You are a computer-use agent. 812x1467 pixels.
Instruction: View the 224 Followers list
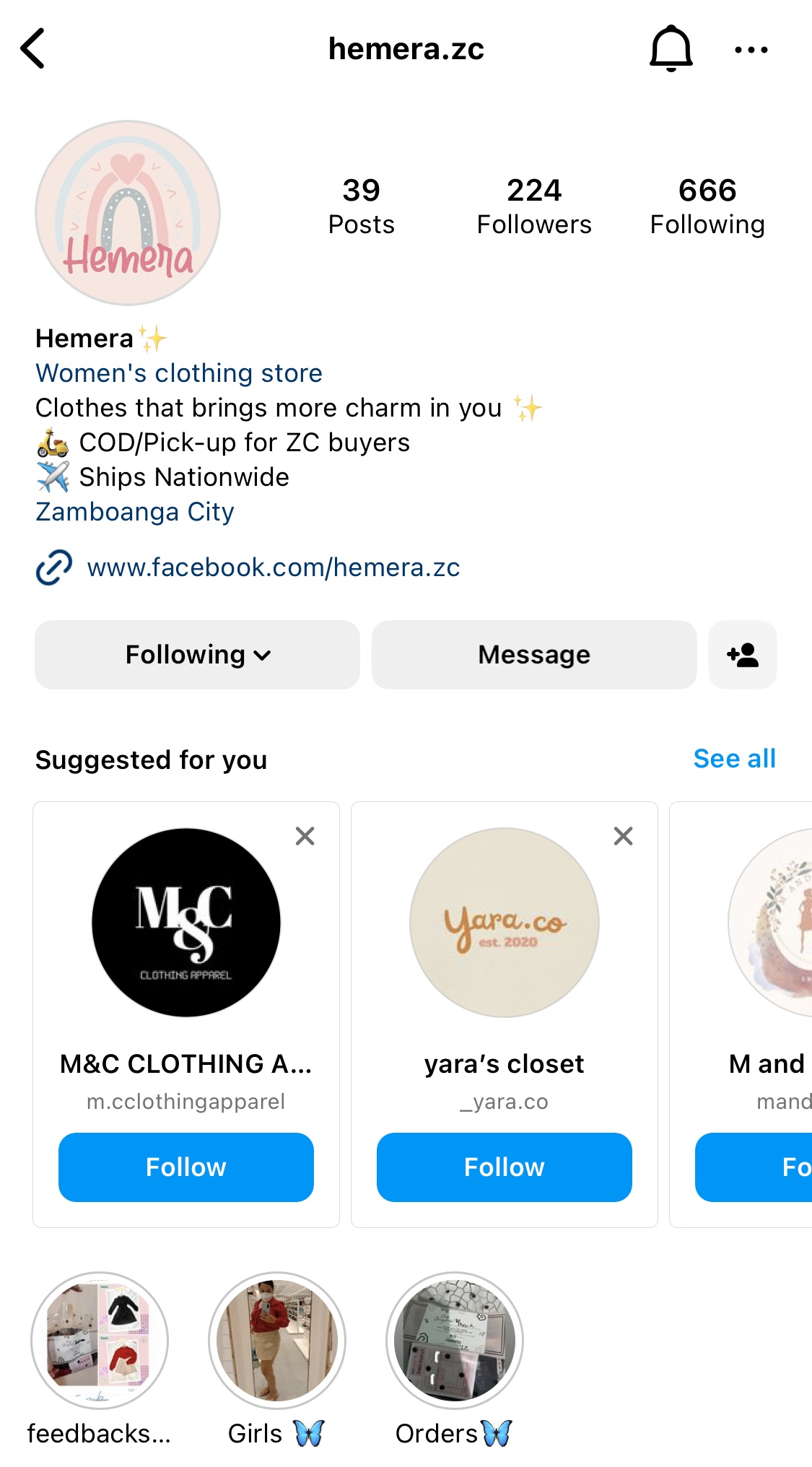click(534, 206)
